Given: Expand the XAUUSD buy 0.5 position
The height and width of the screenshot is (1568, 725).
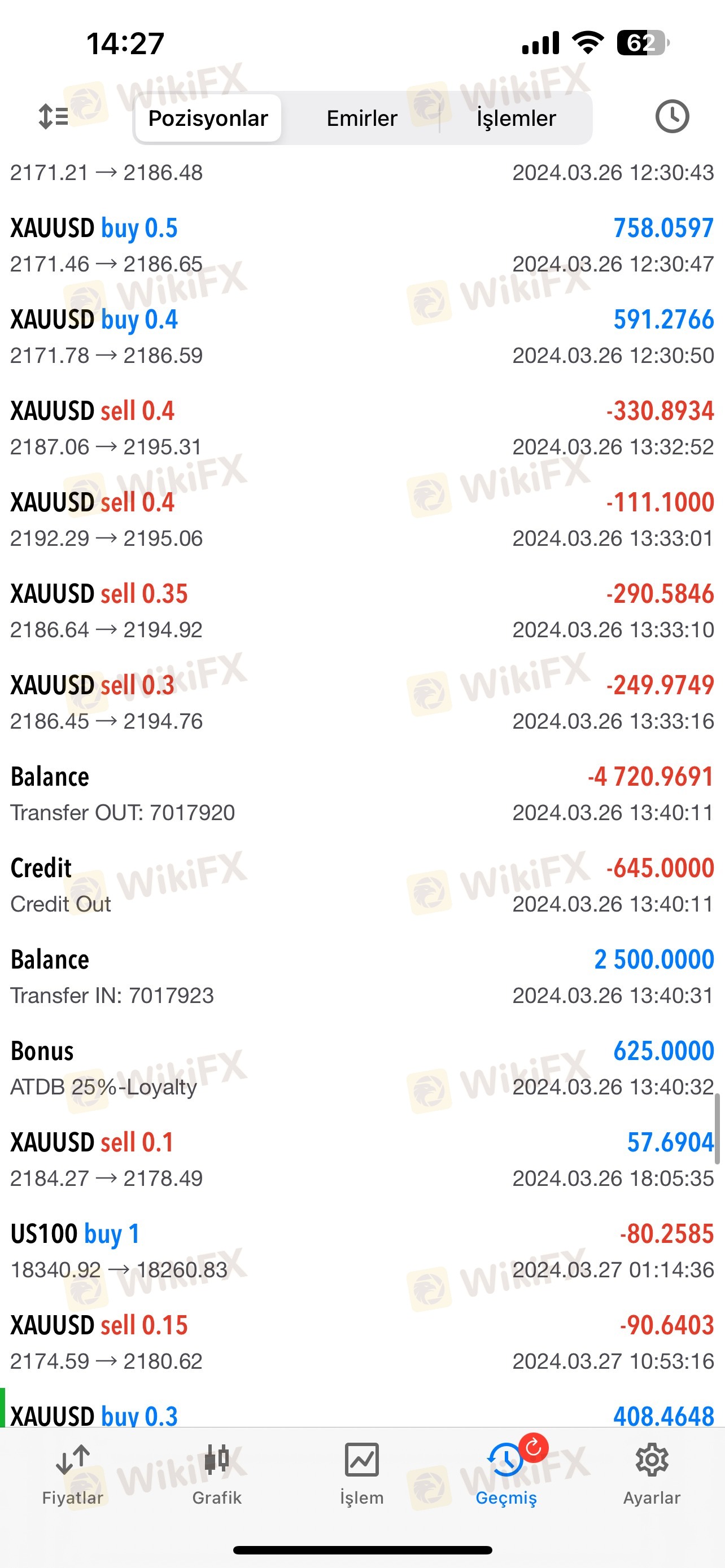Looking at the screenshot, I should 362,246.
